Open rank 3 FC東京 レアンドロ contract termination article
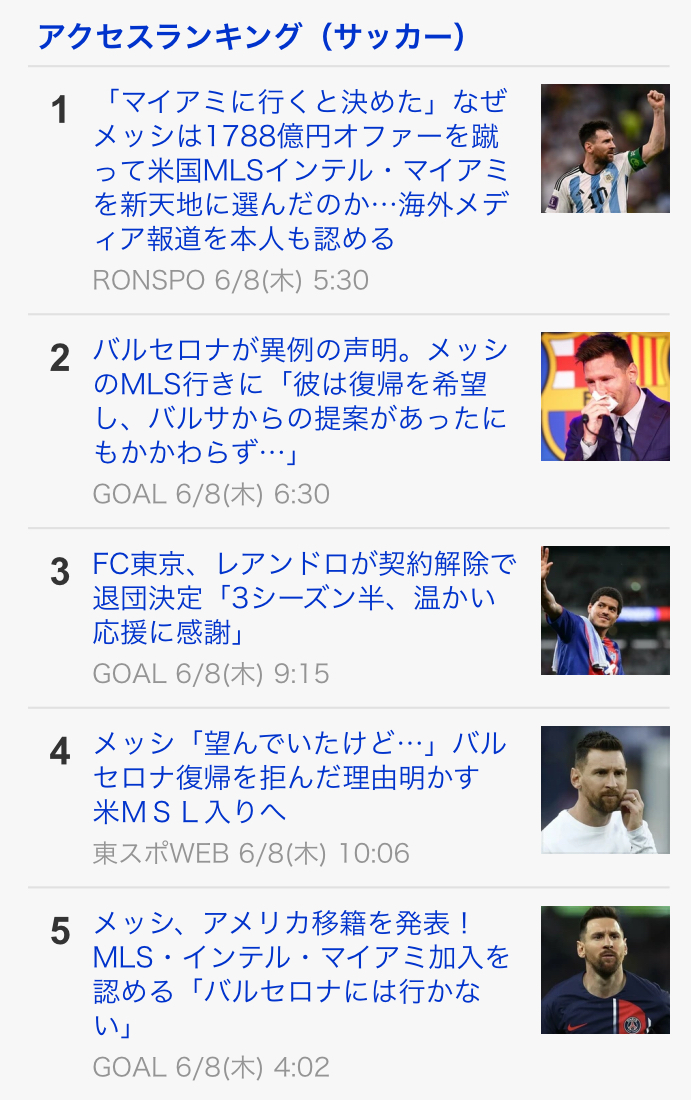This screenshot has width=691, height=1100. (300, 598)
